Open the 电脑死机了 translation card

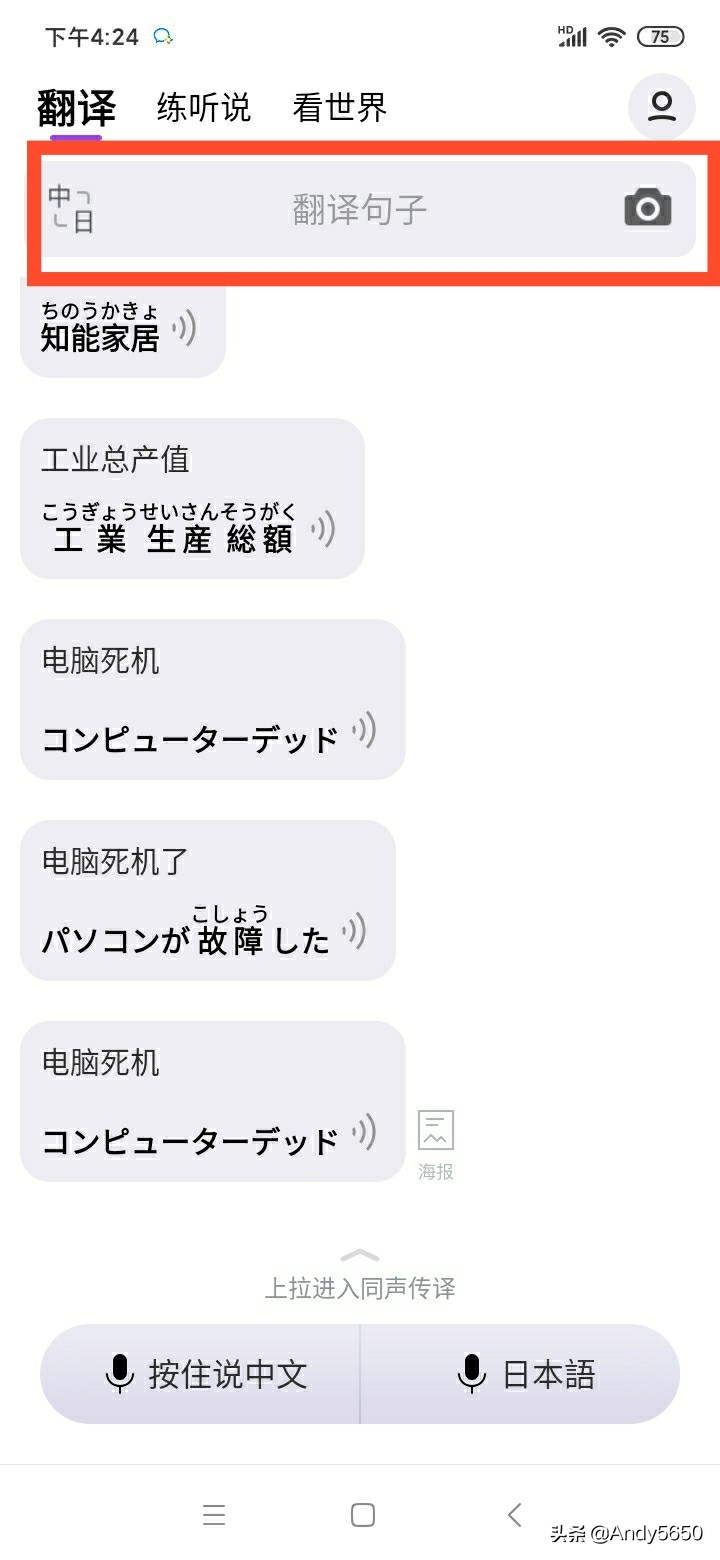tap(207, 899)
